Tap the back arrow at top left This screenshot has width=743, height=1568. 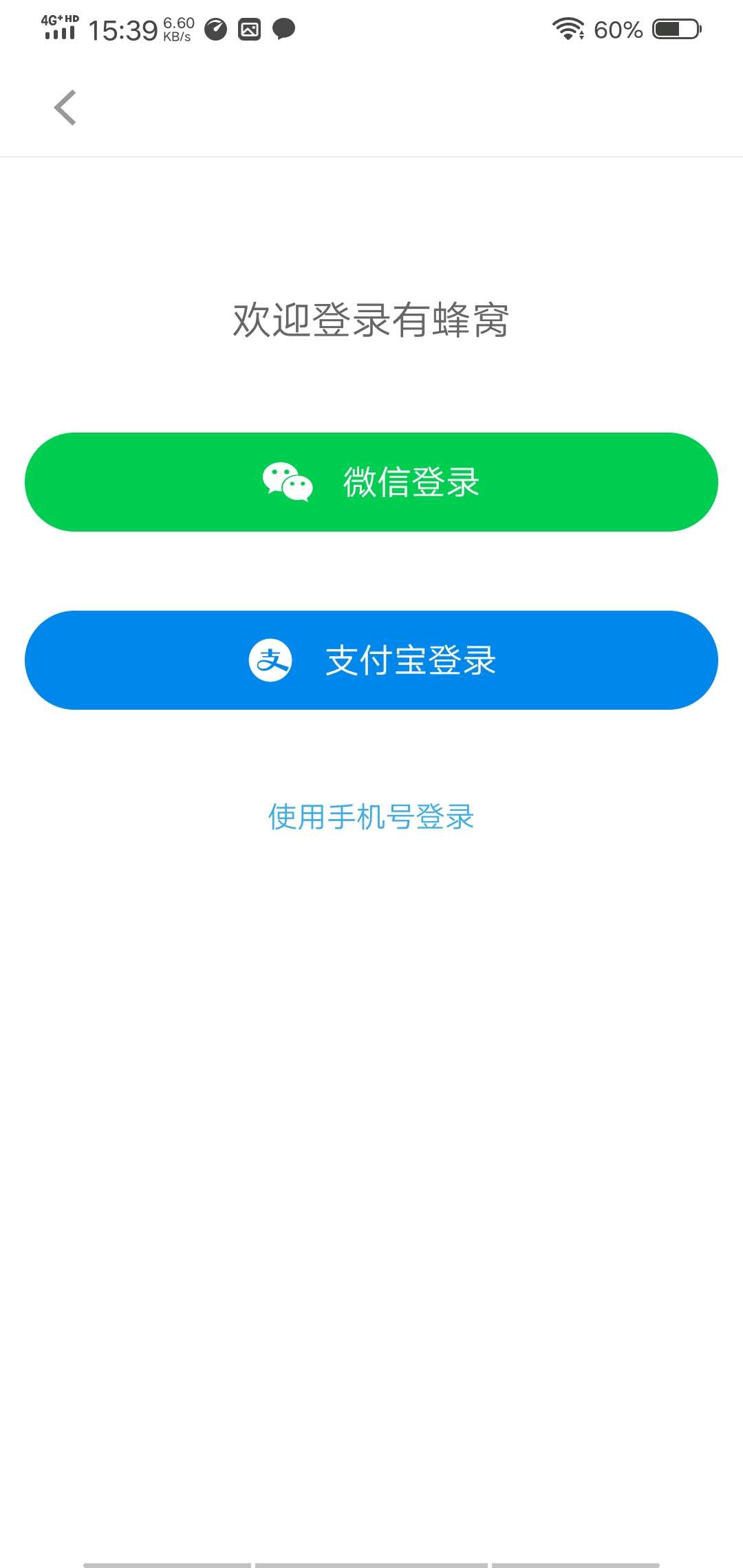[65, 107]
